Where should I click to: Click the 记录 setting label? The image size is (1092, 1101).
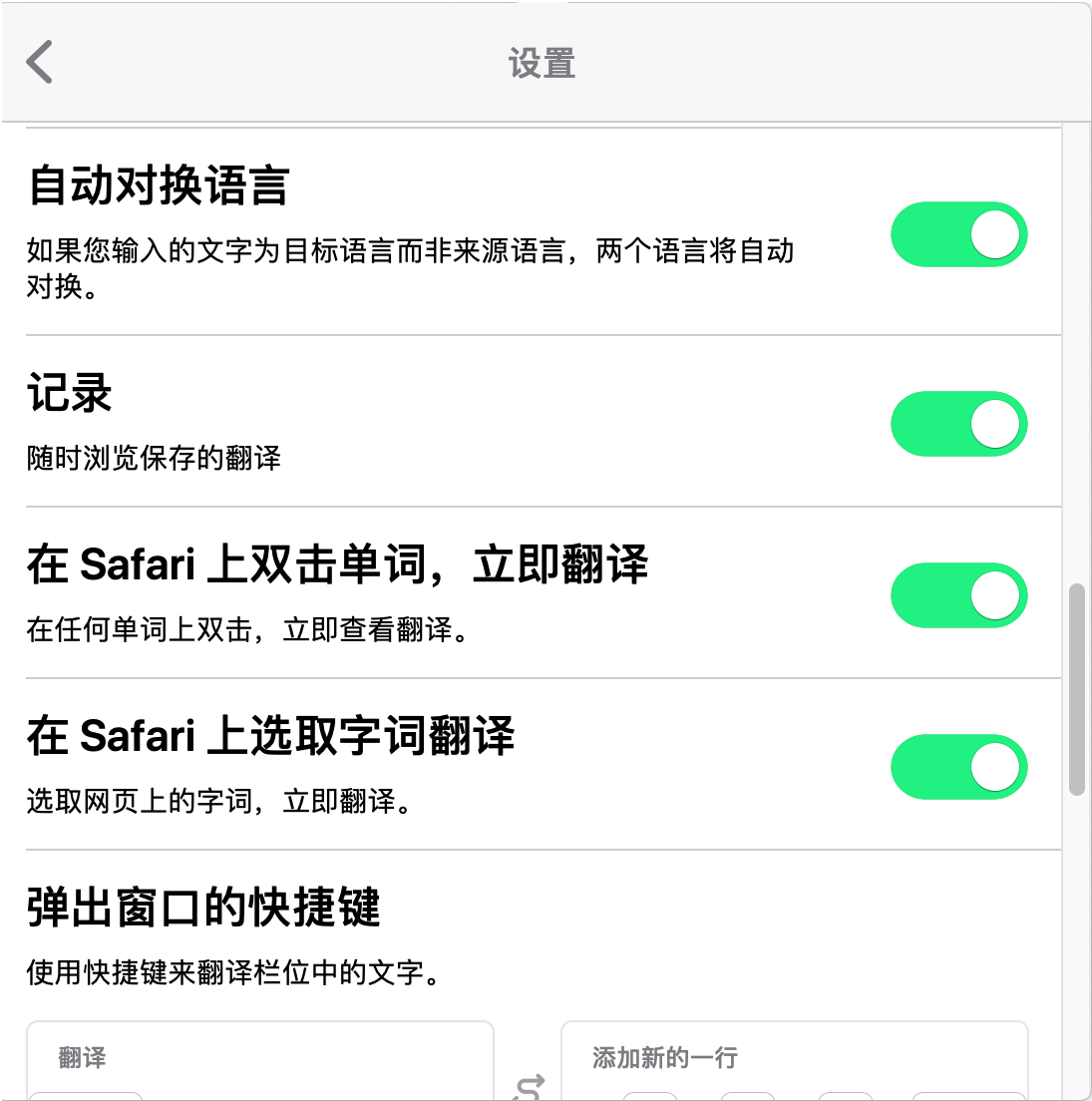tap(68, 394)
